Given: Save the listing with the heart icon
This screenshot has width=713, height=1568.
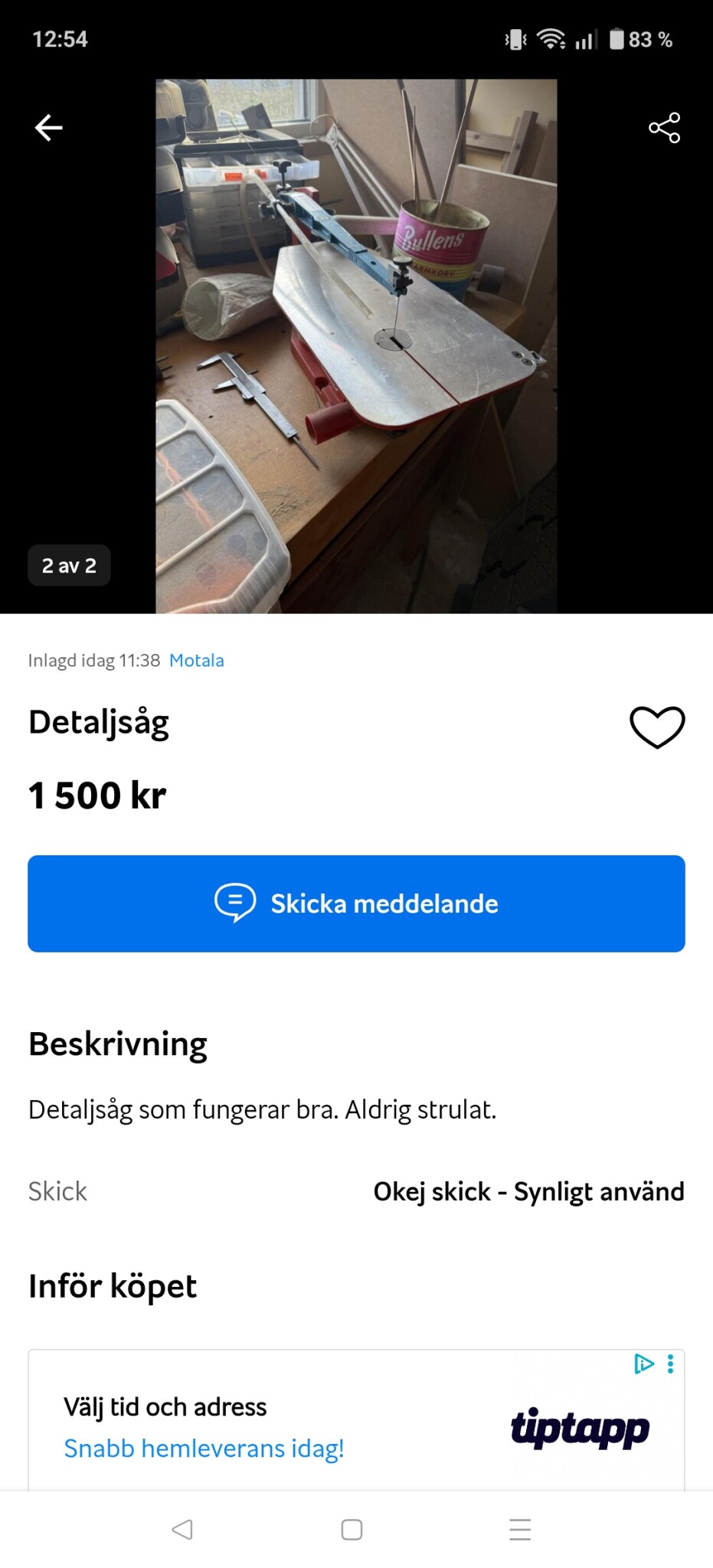Looking at the screenshot, I should click(x=657, y=726).
